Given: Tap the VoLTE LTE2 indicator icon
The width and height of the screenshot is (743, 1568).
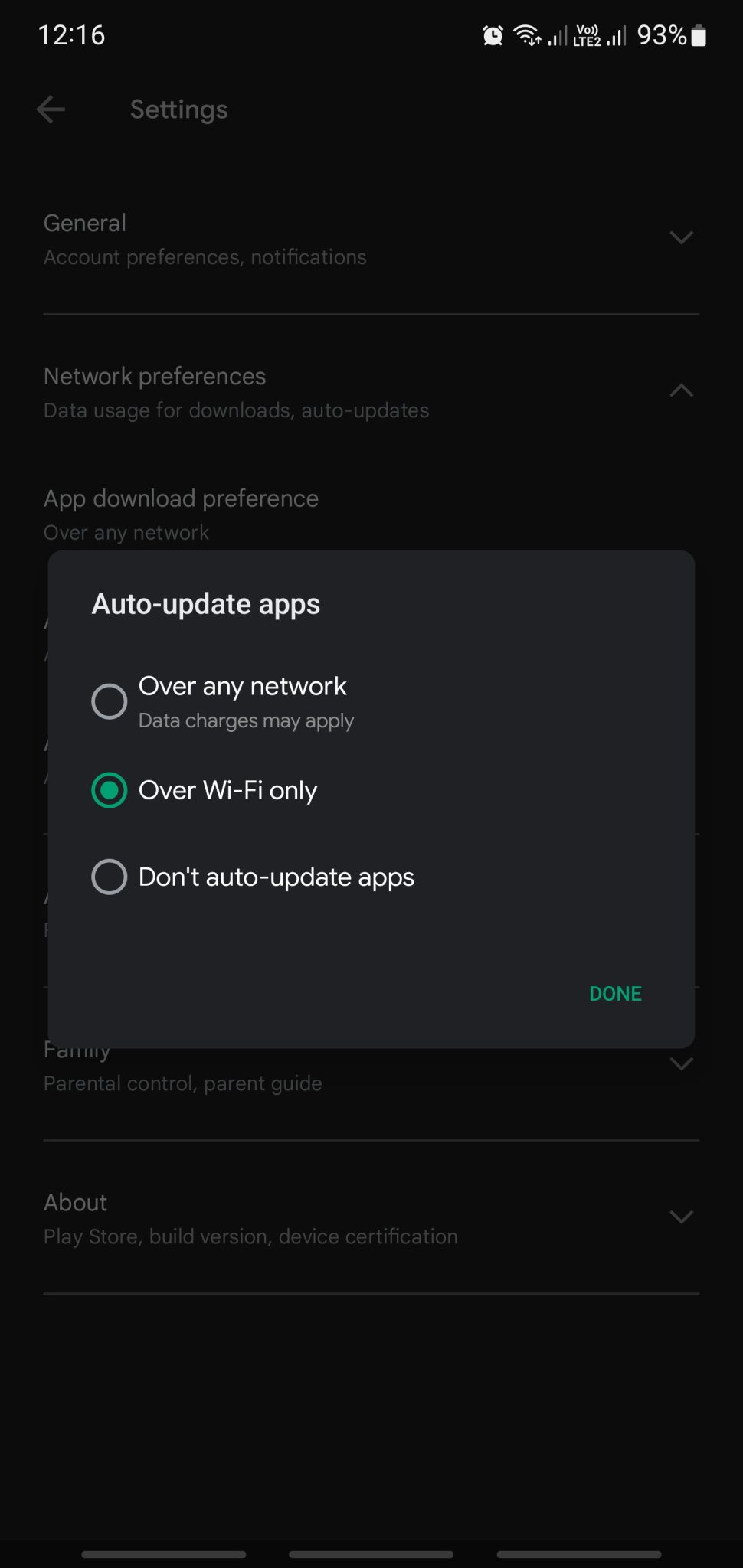Looking at the screenshot, I should coord(587,34).
